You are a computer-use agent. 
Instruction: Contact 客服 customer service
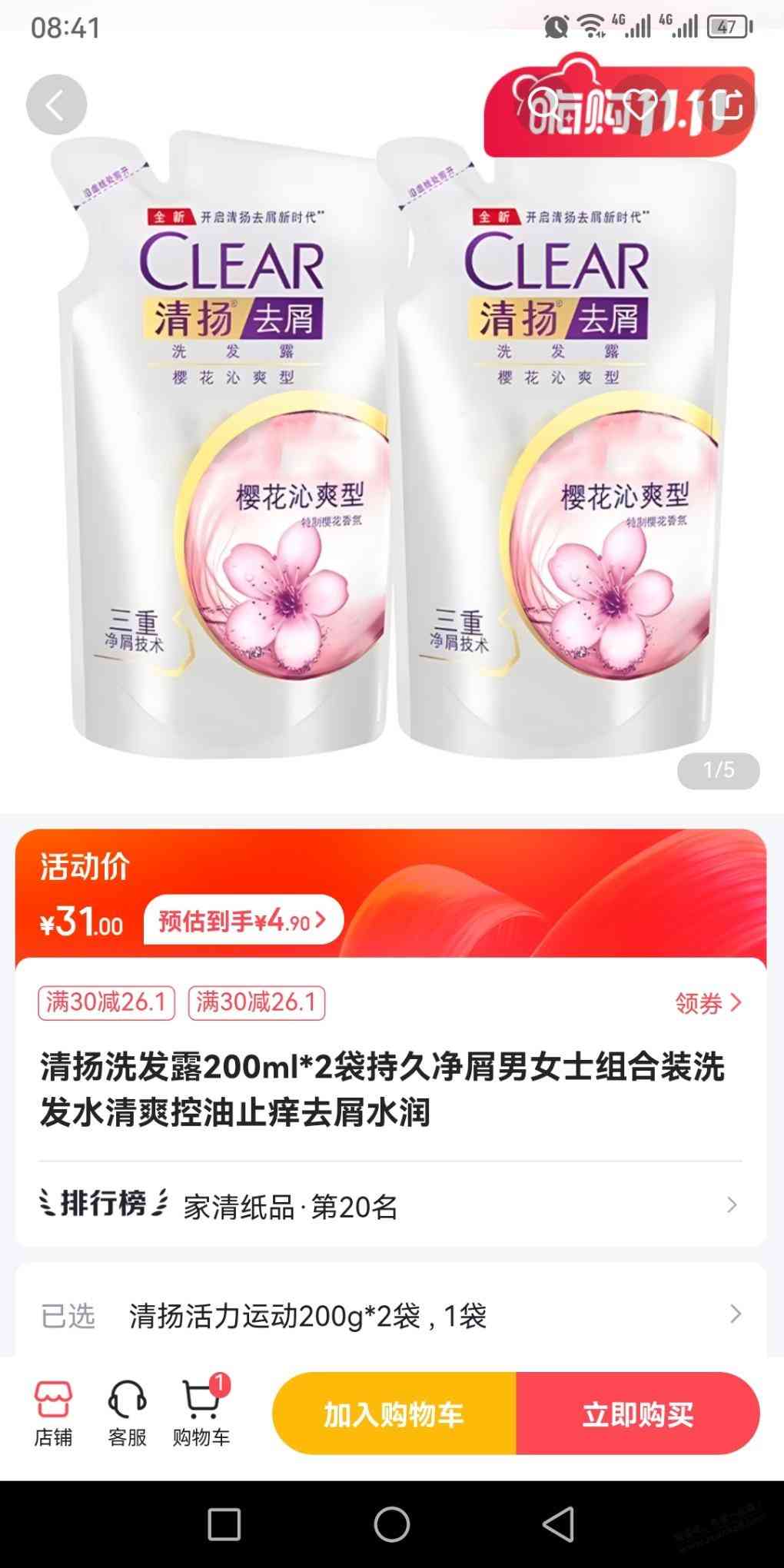pyautogui.click(x=127, y=1414)
